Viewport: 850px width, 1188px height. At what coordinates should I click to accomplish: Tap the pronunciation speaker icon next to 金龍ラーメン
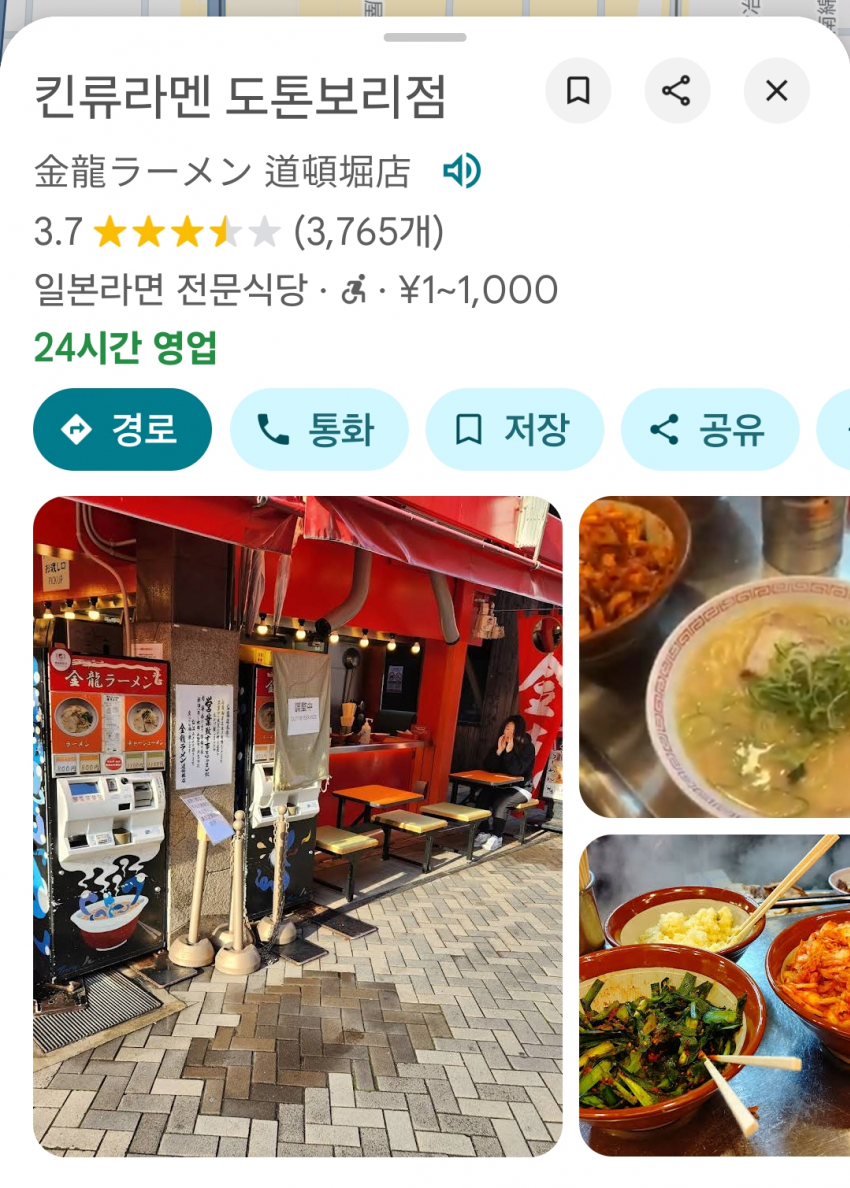(x=461, y=171)
